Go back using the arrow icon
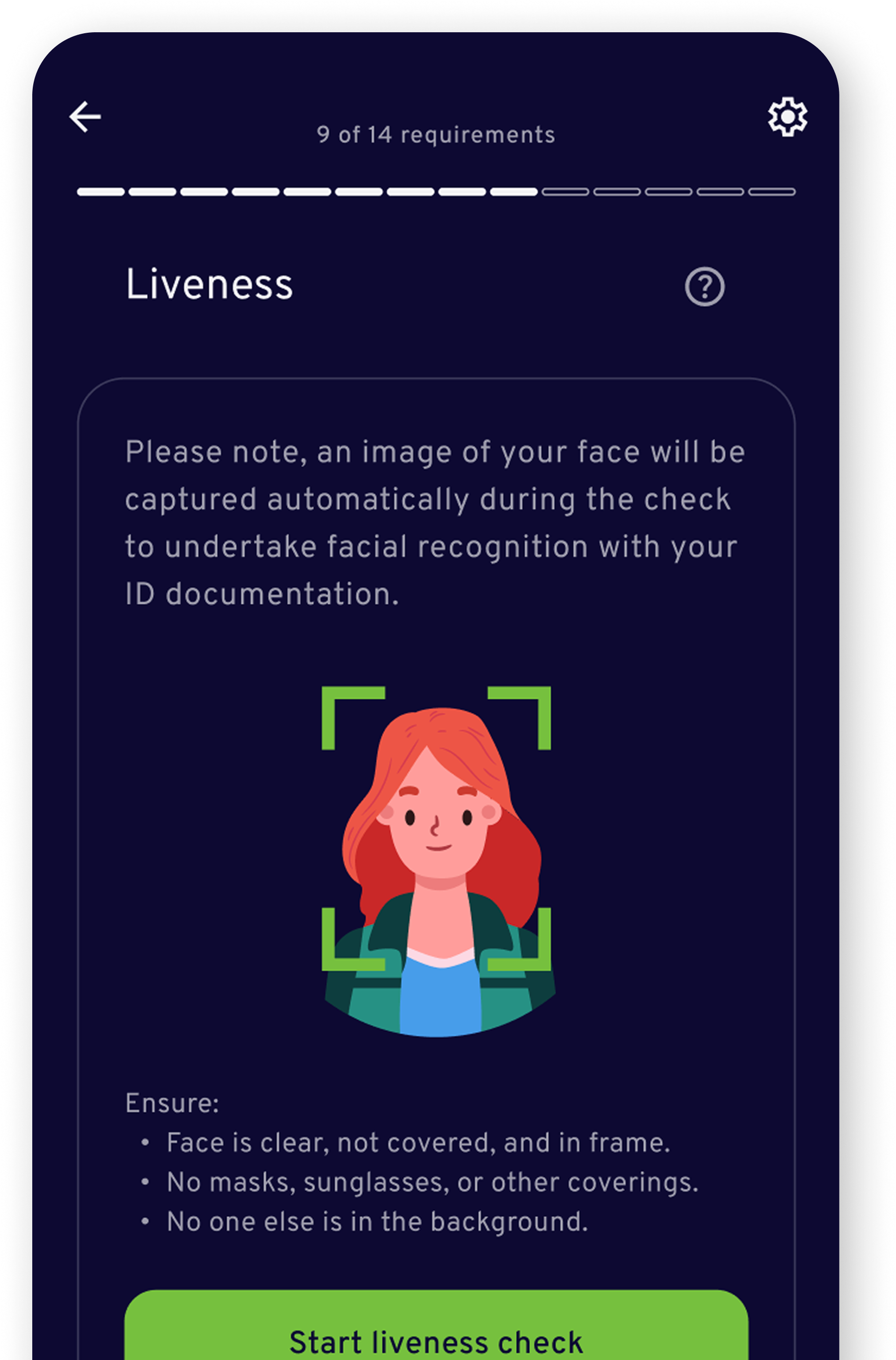This screenshot has height=1360, width=896. pos(85,117)
